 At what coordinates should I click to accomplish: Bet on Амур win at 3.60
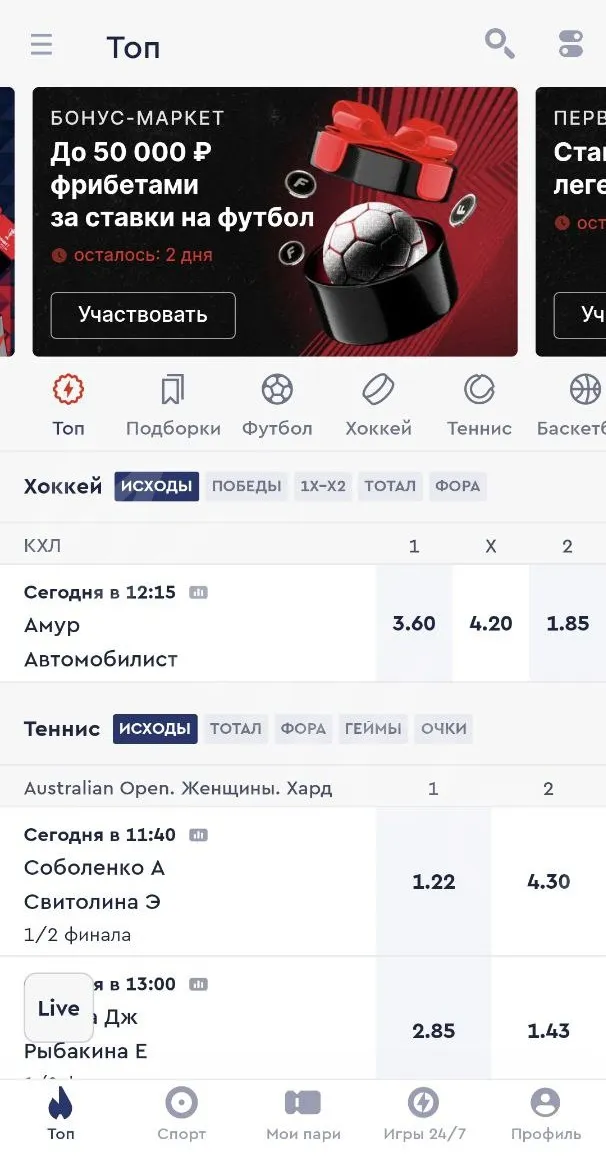(x=414, y=624)
